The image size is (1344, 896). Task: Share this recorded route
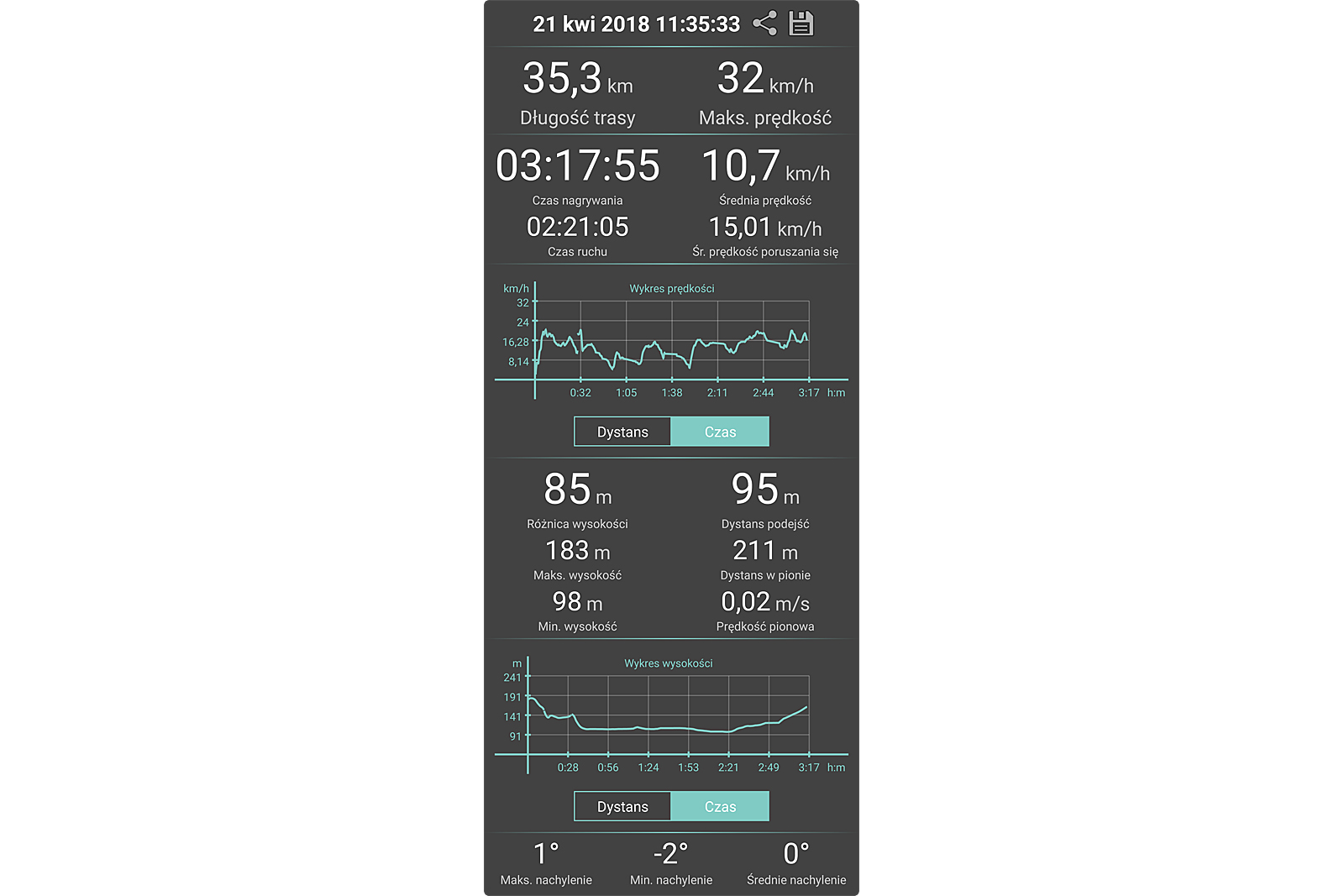click(x=764, y=24)
